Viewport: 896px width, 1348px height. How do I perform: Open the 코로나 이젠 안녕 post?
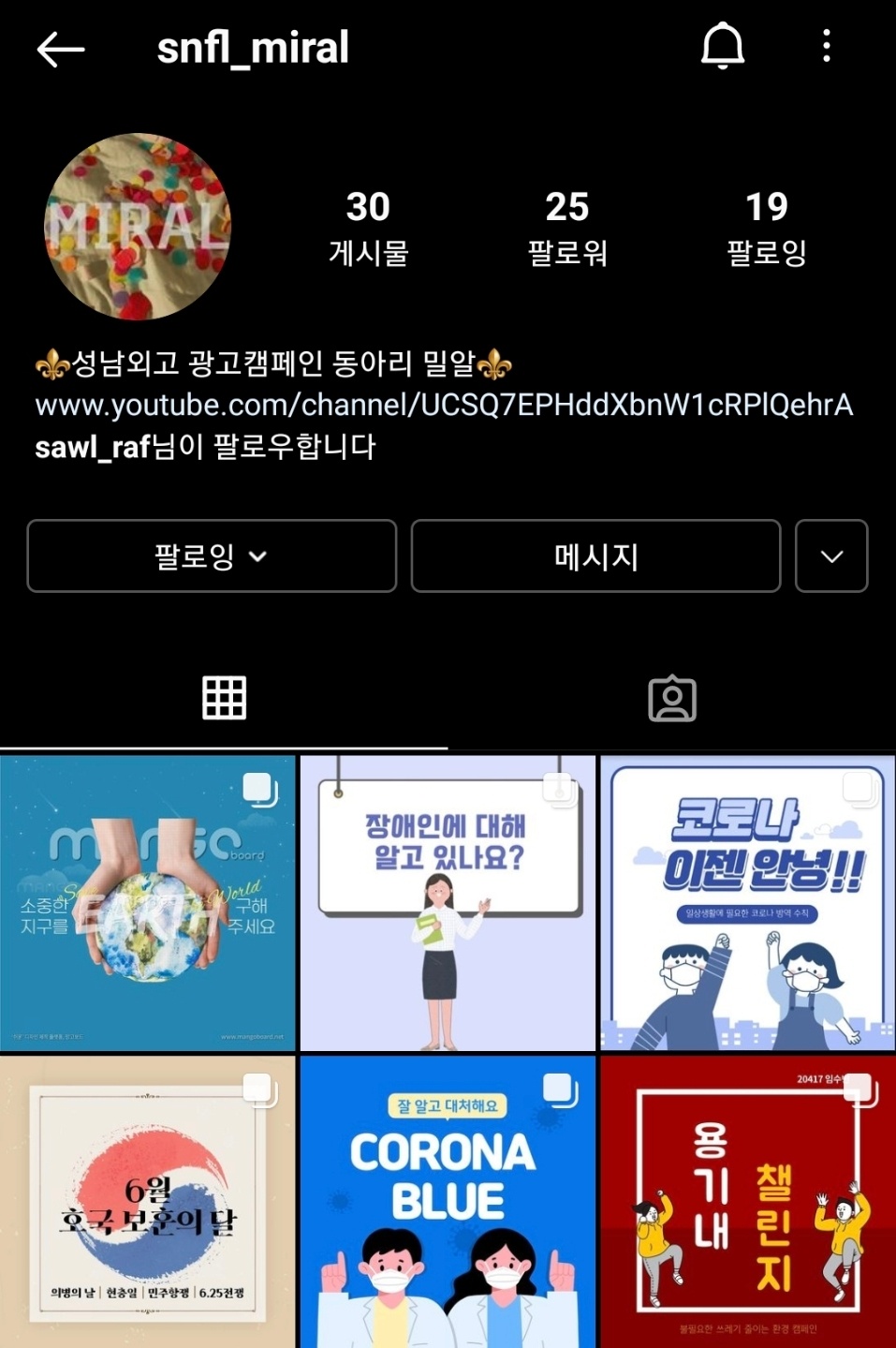pos(747,903)
